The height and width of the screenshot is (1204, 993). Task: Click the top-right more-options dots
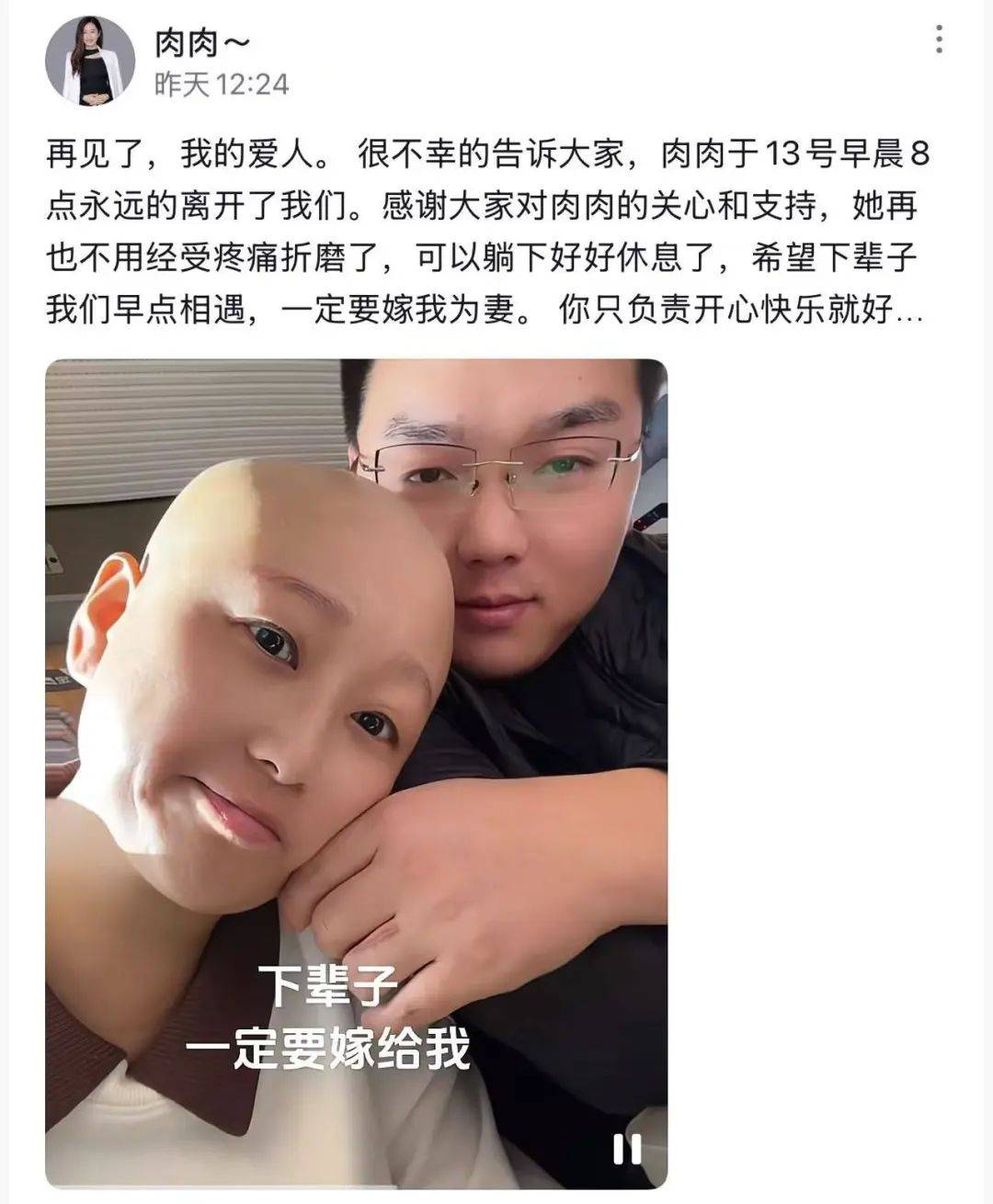940,37
